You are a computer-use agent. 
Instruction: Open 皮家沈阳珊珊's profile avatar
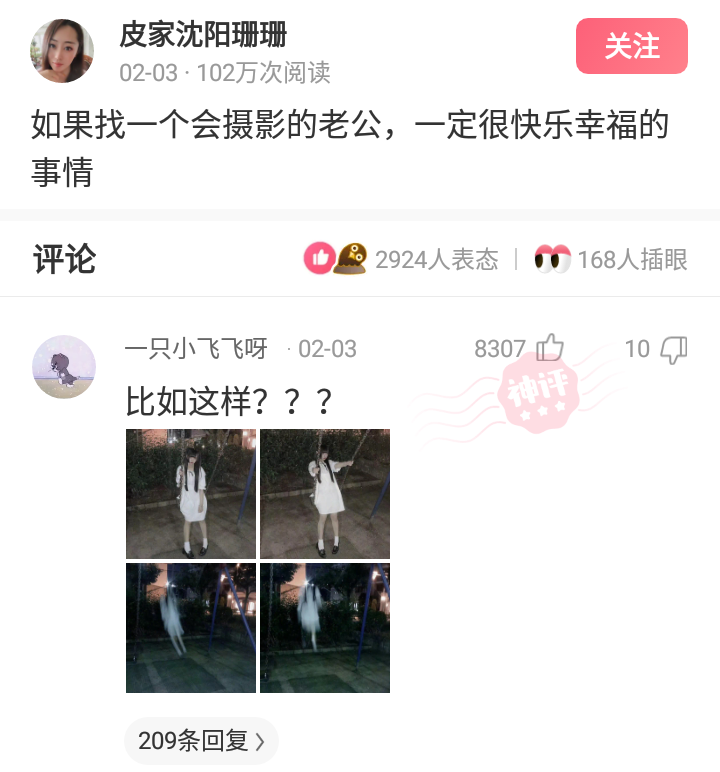pos(62,51)
